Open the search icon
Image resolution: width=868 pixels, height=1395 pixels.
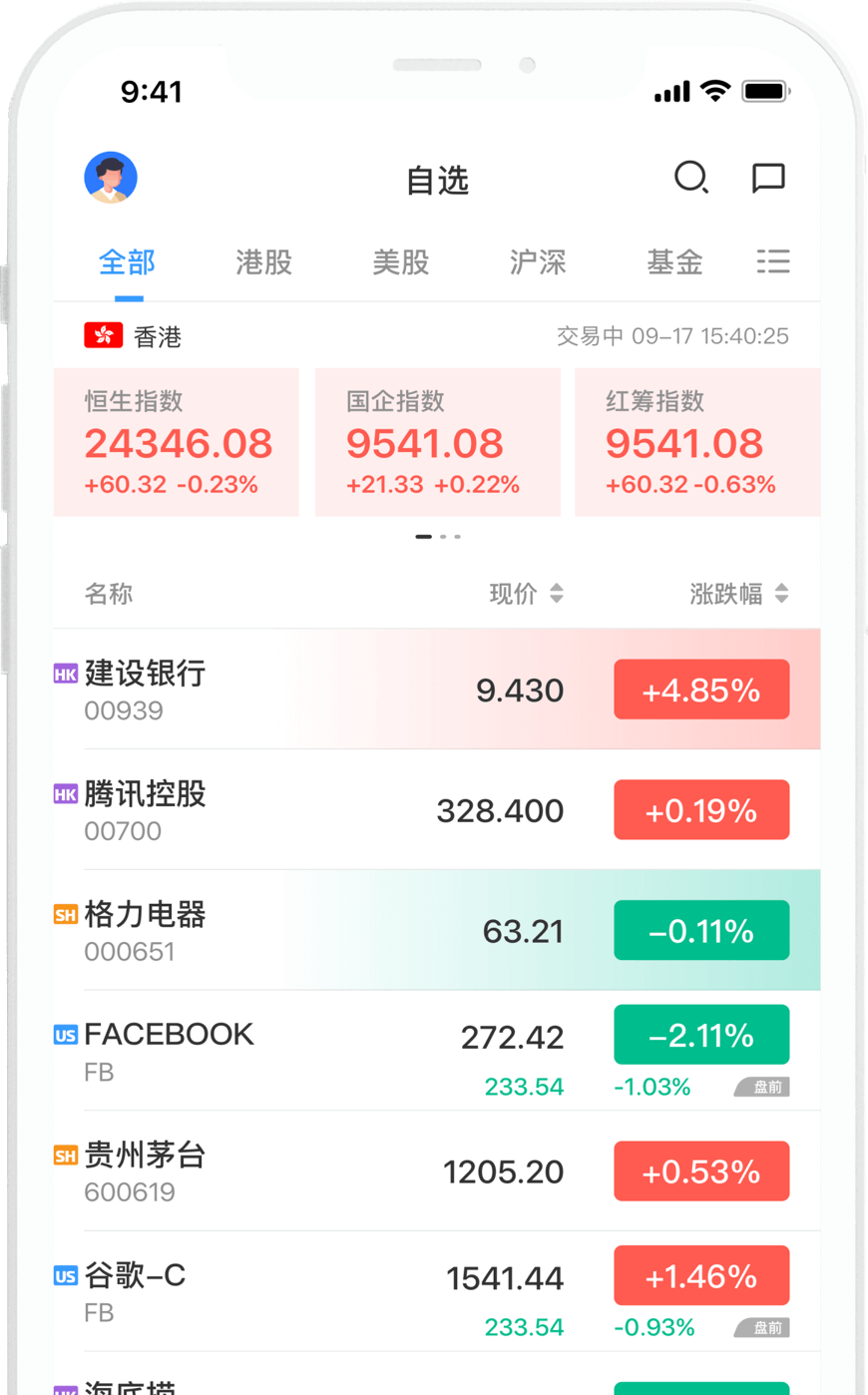pos(691,178)
